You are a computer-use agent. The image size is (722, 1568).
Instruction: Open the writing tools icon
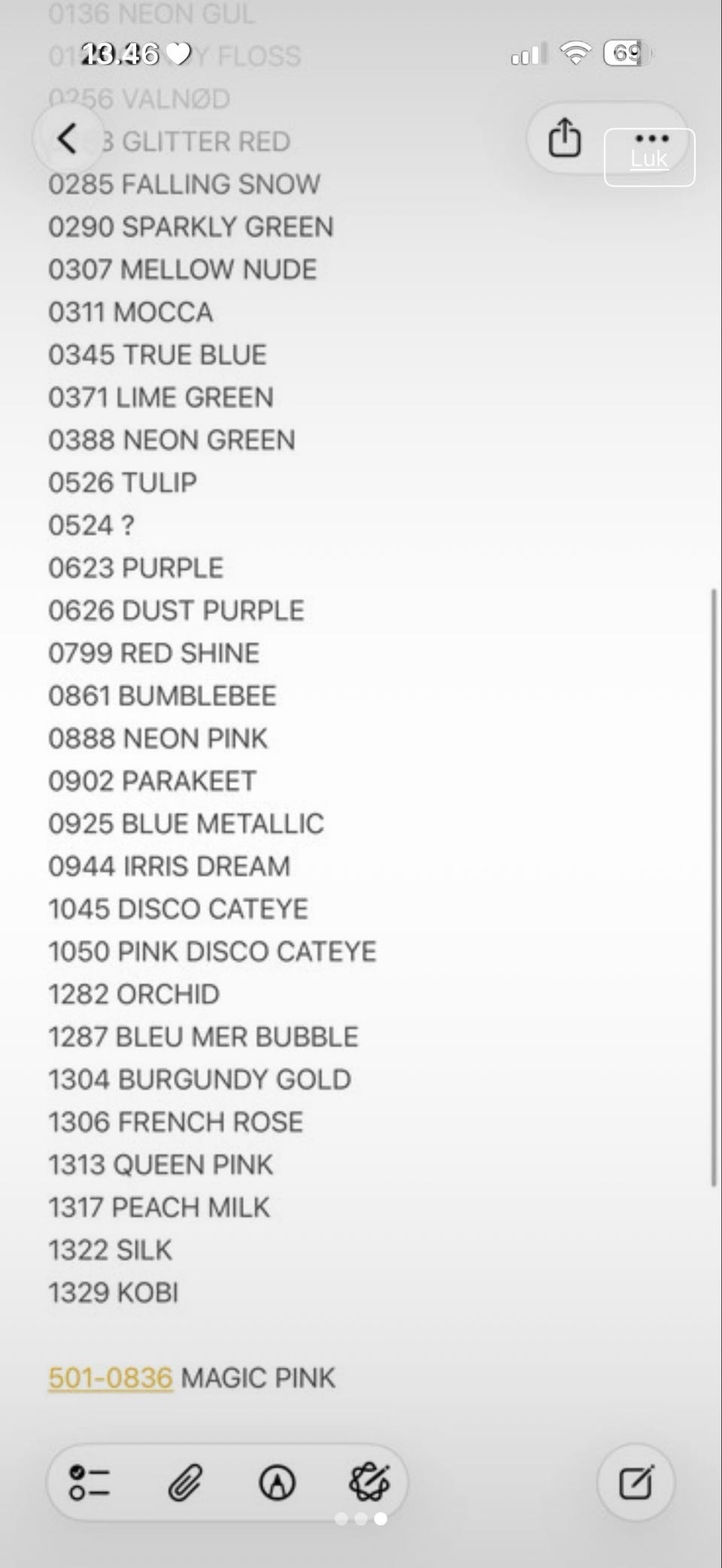click(369, 1483)
